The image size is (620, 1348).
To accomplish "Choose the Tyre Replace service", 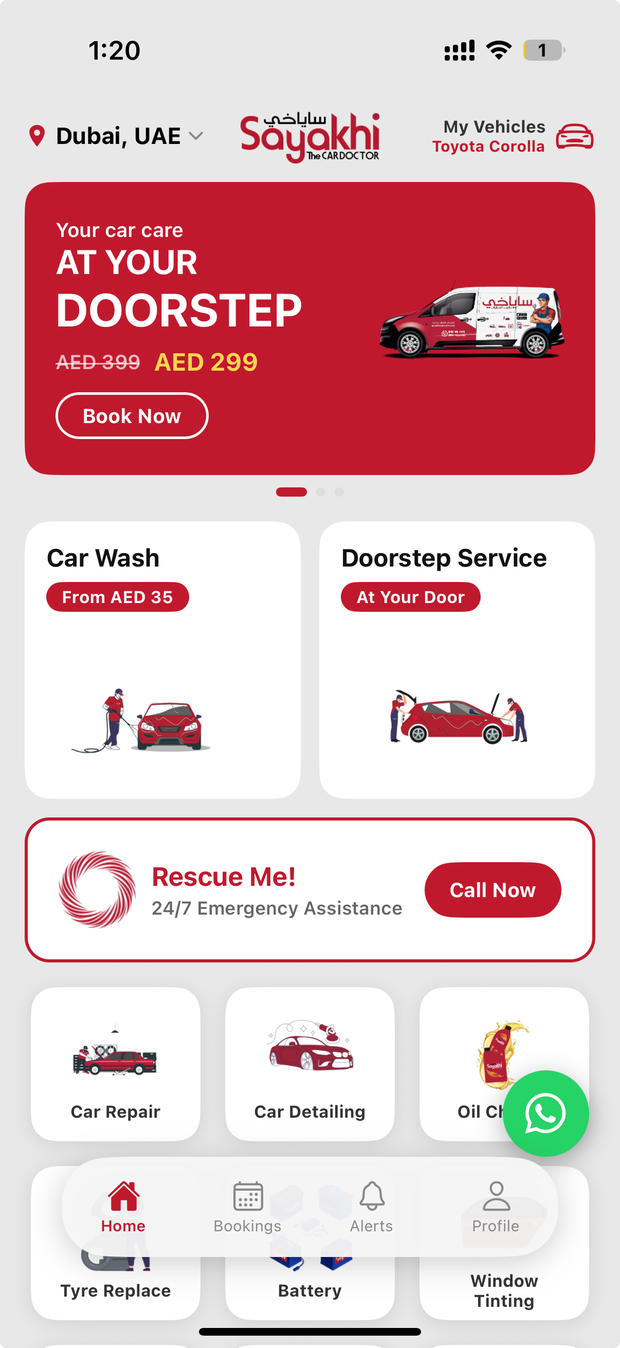I will pyautogui.click(x=116, y=1290).
